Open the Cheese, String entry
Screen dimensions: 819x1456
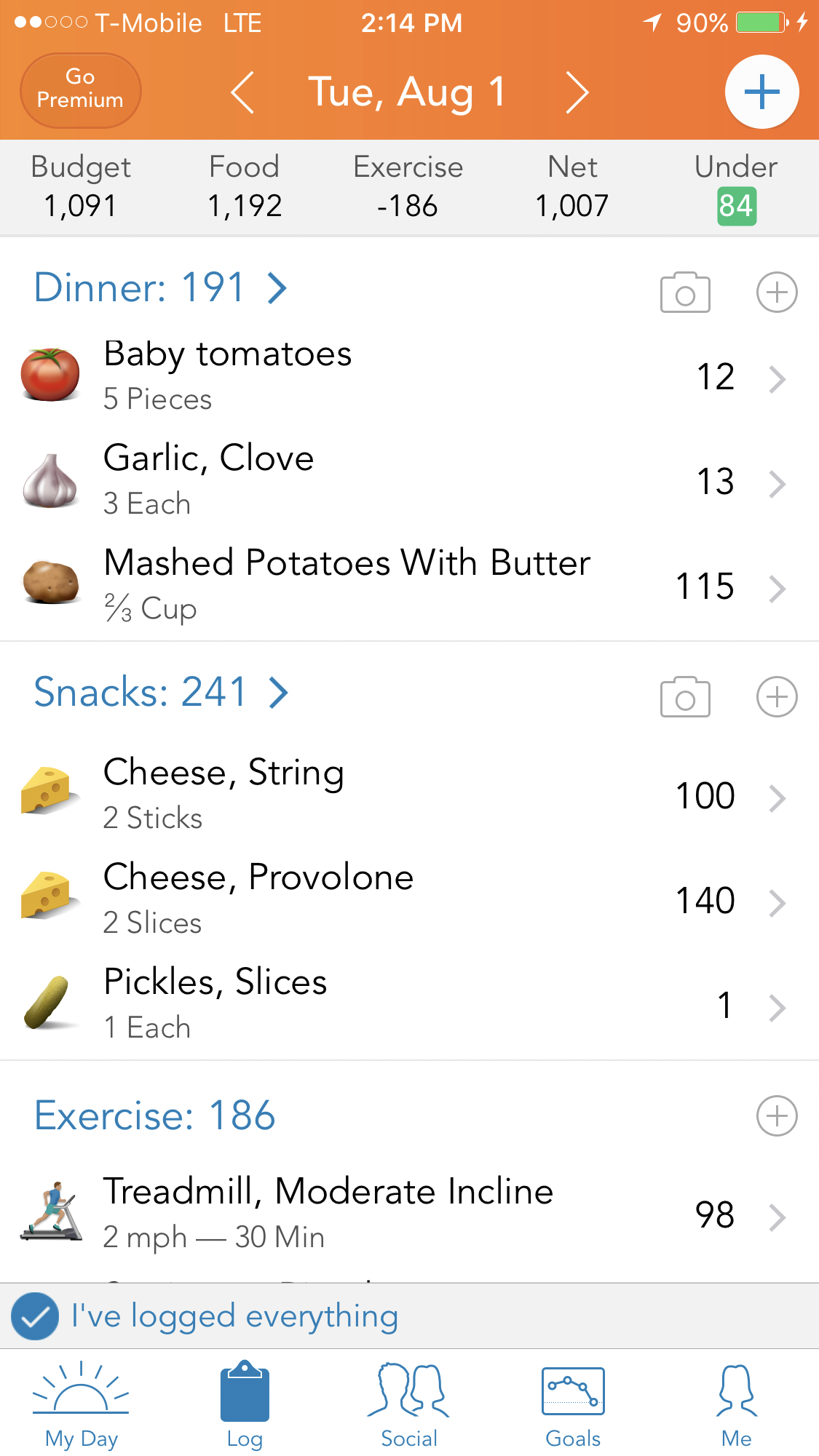click(x=408, y=795)
